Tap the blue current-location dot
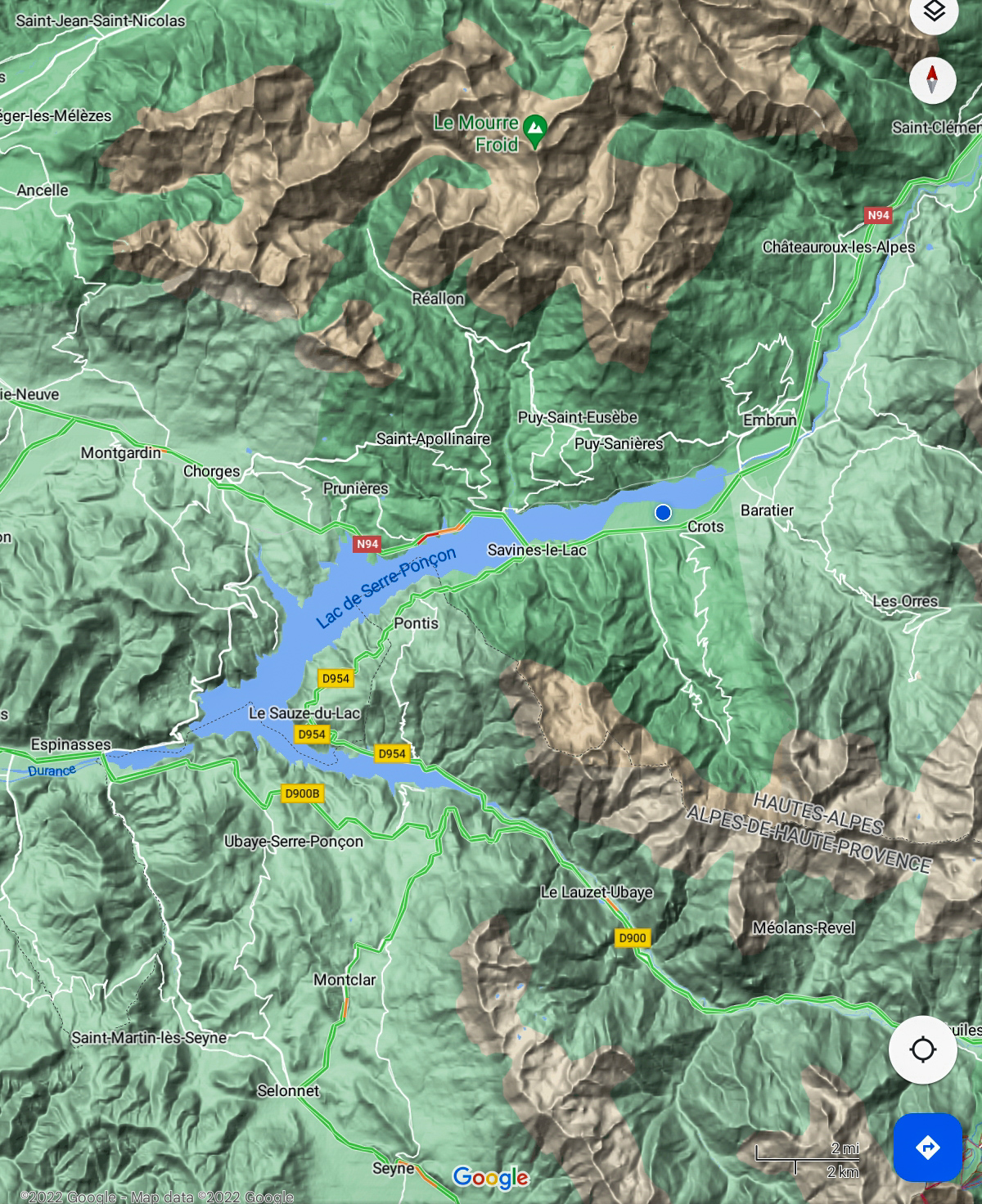The width and height of the screenshot is (982, 1204). point(663,513)
